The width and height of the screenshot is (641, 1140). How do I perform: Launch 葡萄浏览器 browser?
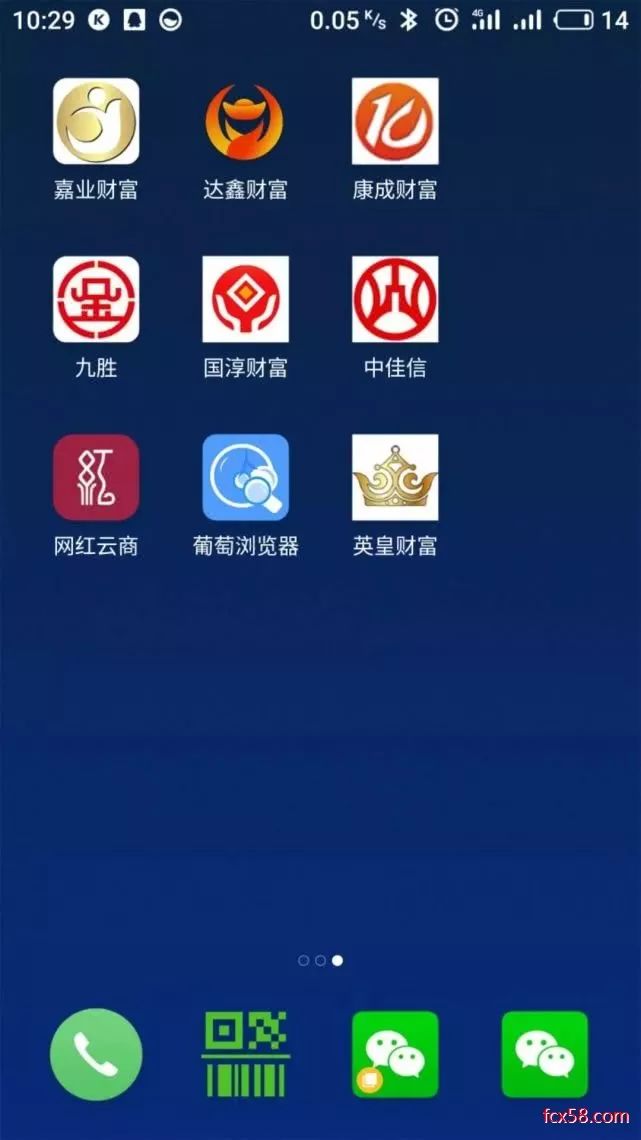[245, 477]
